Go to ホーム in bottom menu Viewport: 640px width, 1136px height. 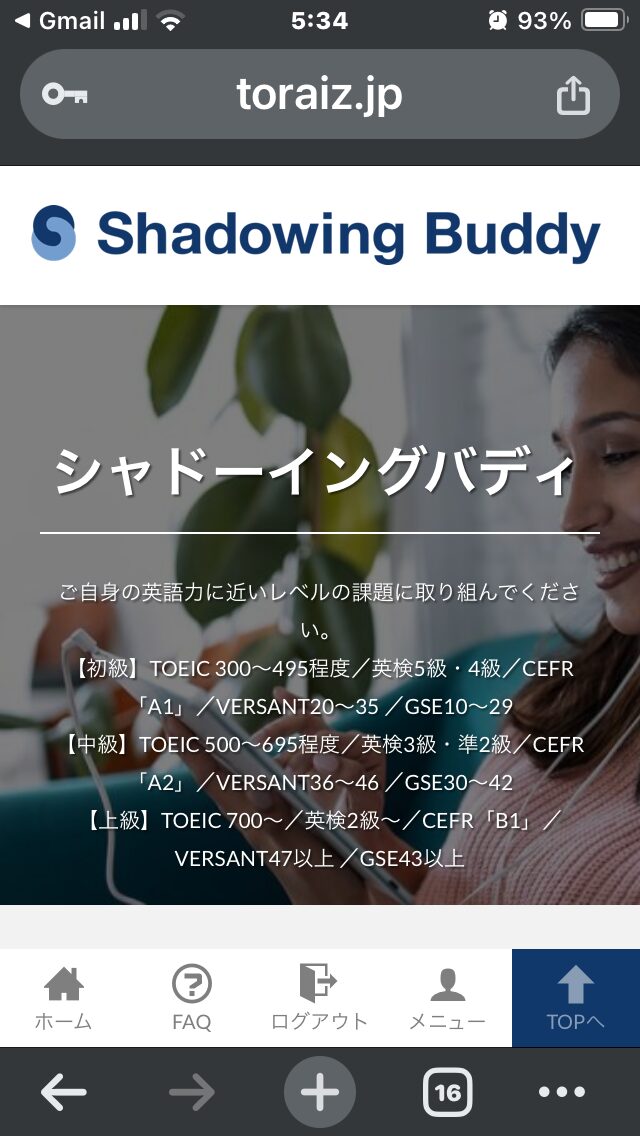64,998
